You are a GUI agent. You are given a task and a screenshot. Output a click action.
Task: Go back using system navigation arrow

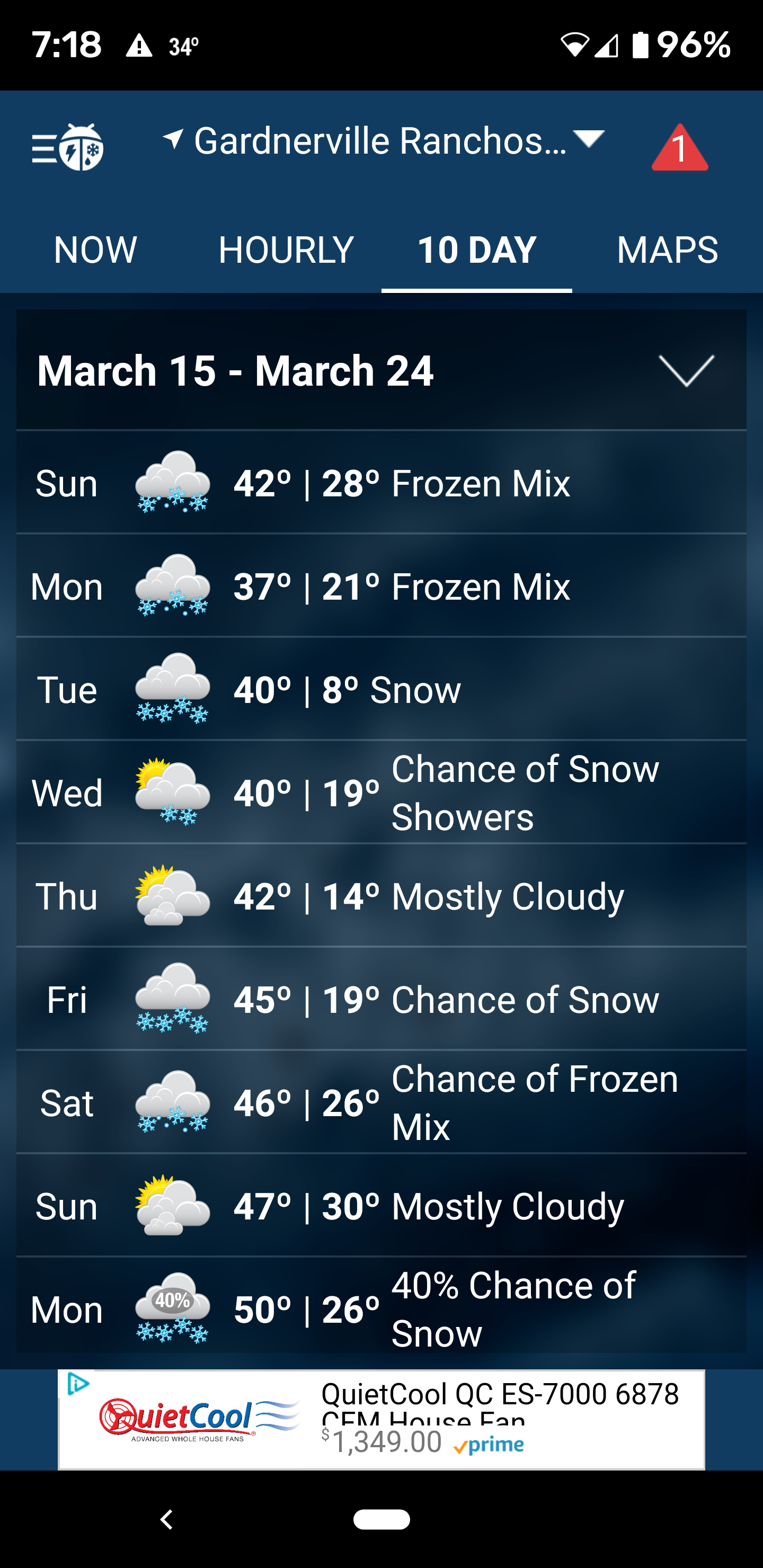coord(166,1519)
